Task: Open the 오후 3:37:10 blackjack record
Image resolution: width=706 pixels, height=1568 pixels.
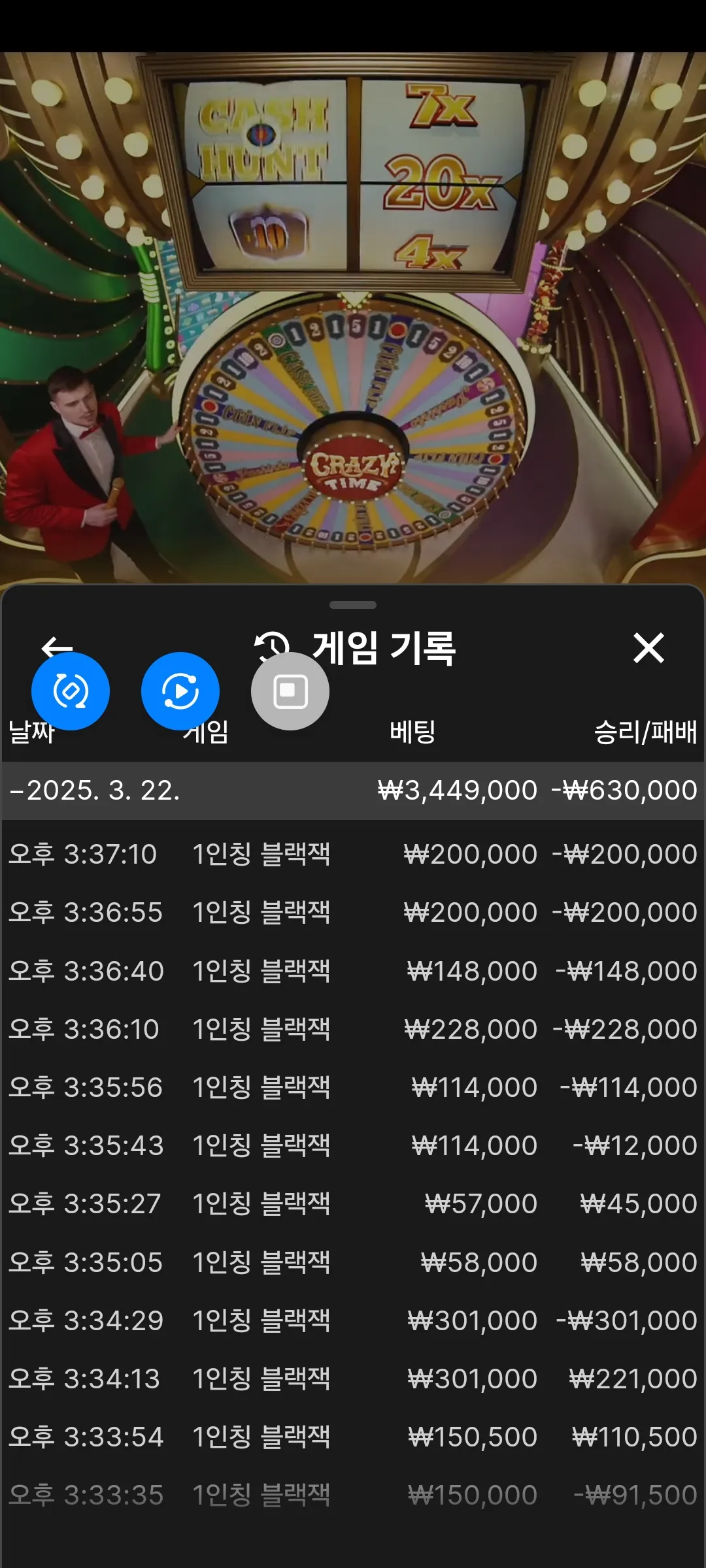Action: point(353,854)
